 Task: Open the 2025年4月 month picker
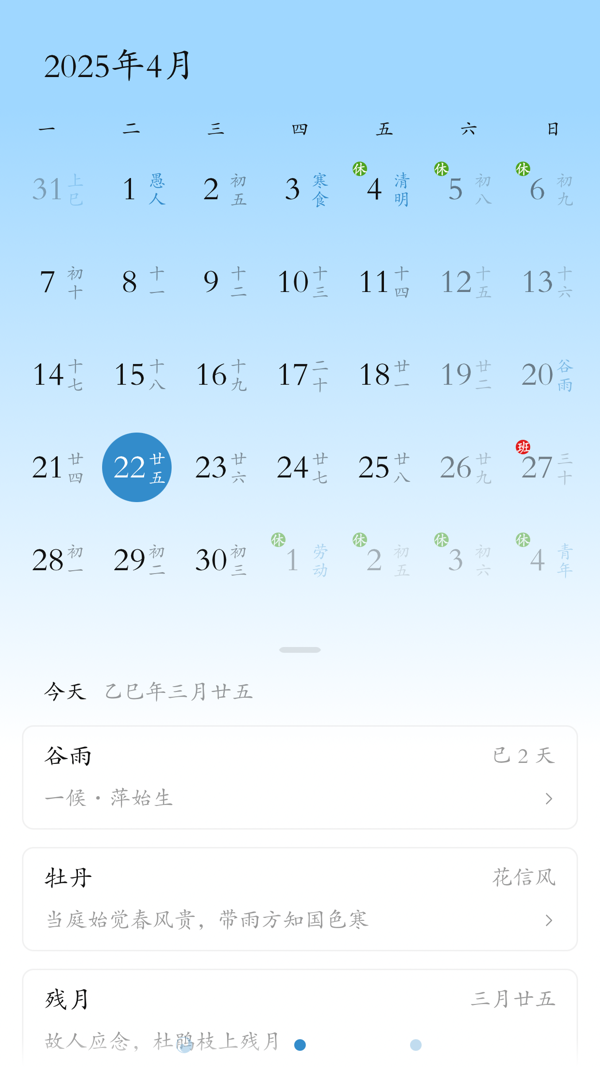tap(118, 66)
